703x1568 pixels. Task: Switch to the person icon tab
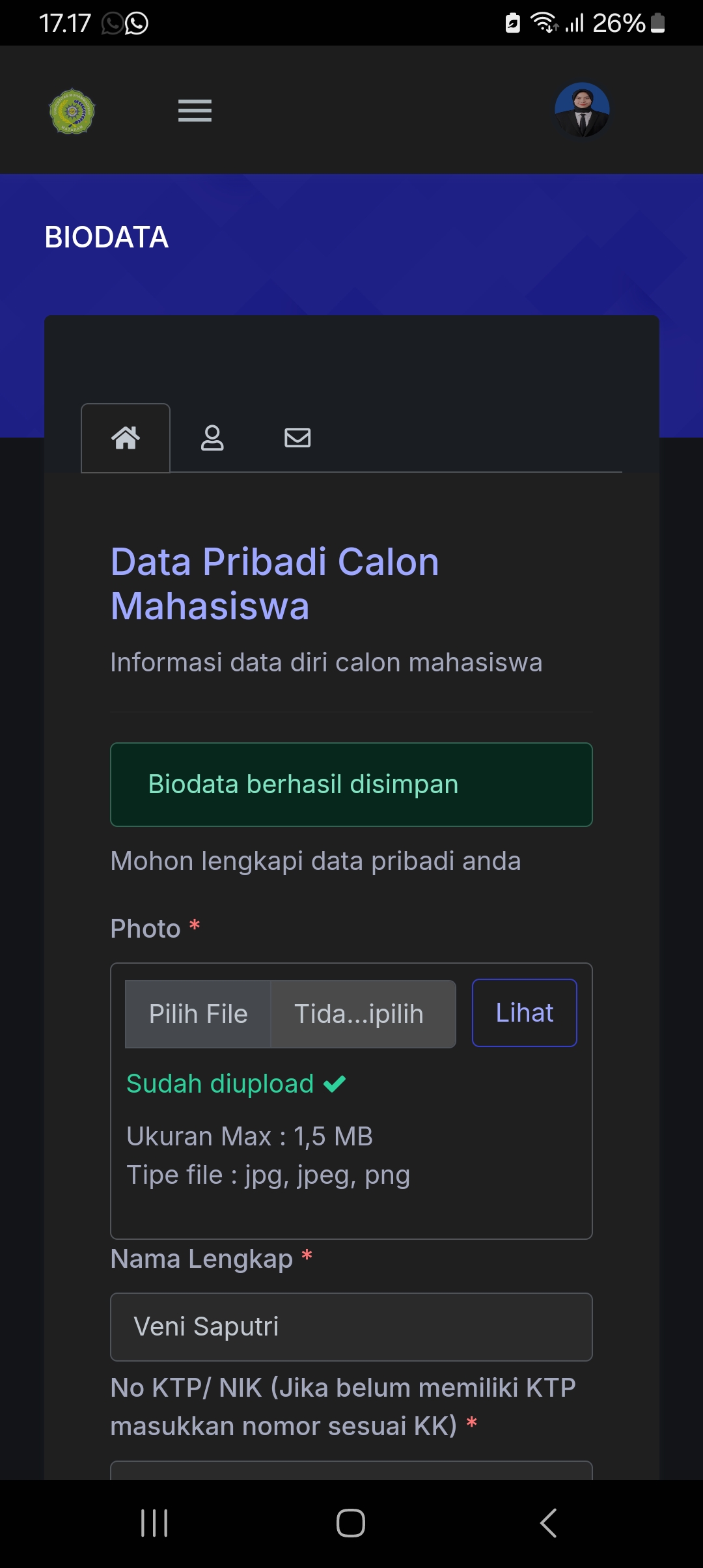[x=212, y=438]
